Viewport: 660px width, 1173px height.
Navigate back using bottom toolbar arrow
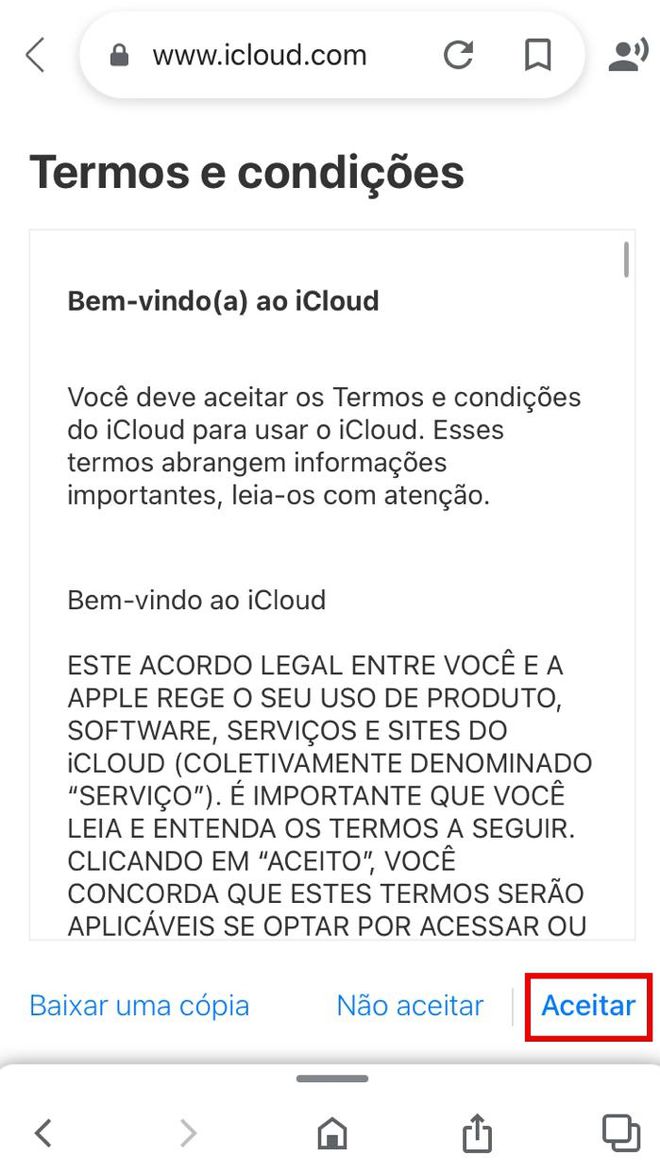(44, 1133)
